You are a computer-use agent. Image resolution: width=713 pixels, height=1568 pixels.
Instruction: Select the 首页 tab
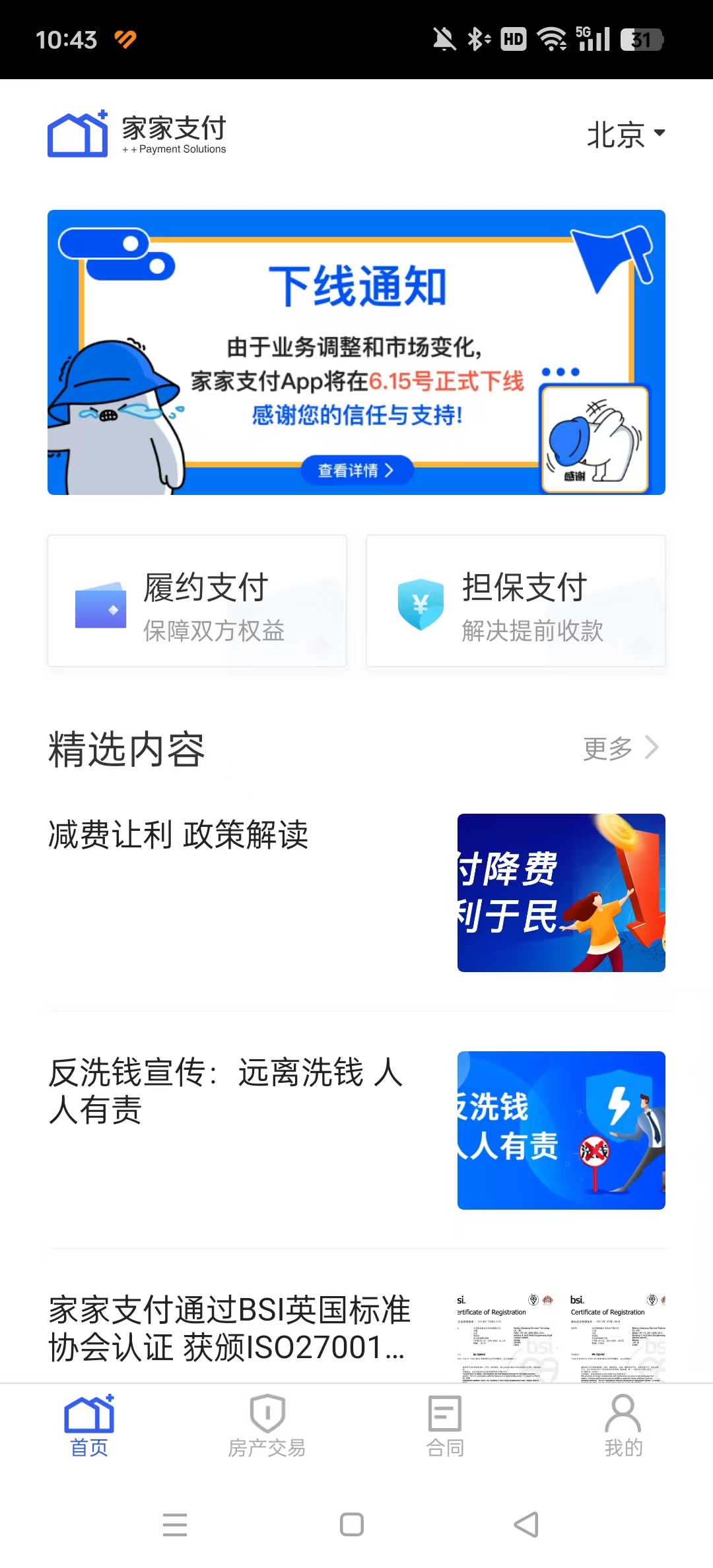[89, 1425]
